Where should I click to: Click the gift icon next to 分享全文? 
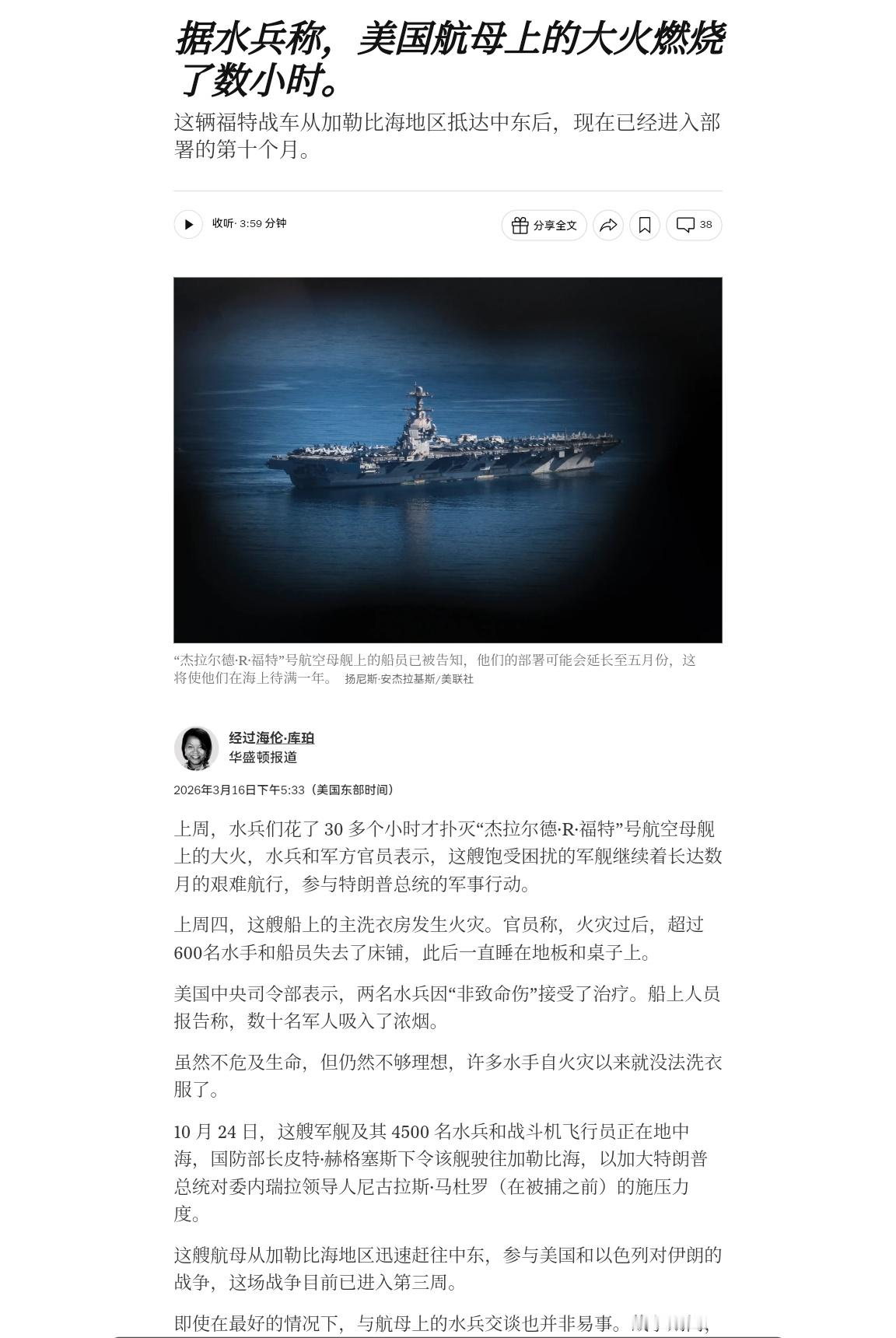coord(520,225)
